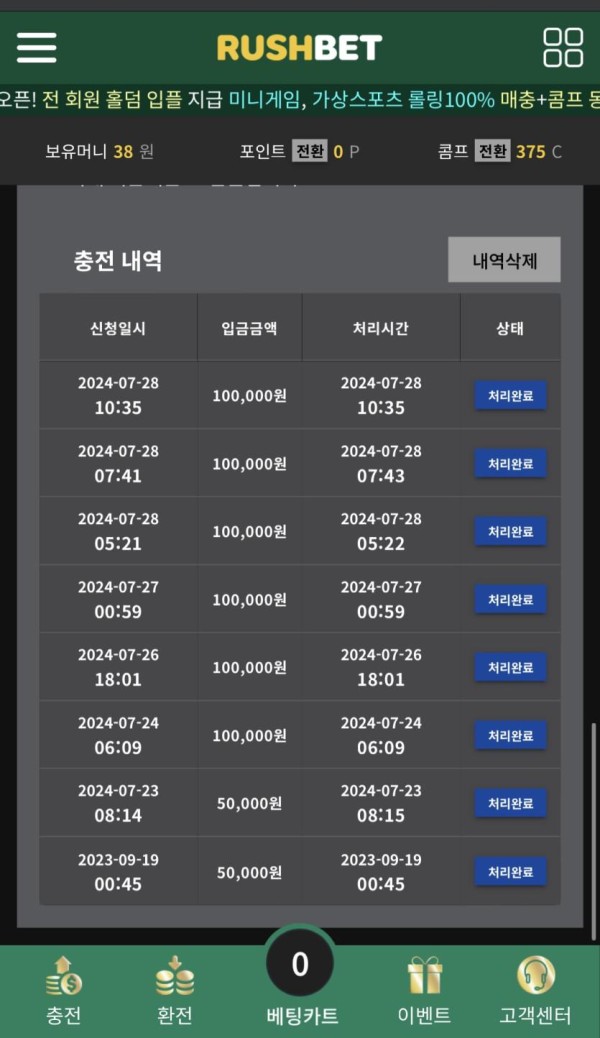600x1038 pixels.
Task: Convert points using the 전환 button
Action: pos(310,151)
